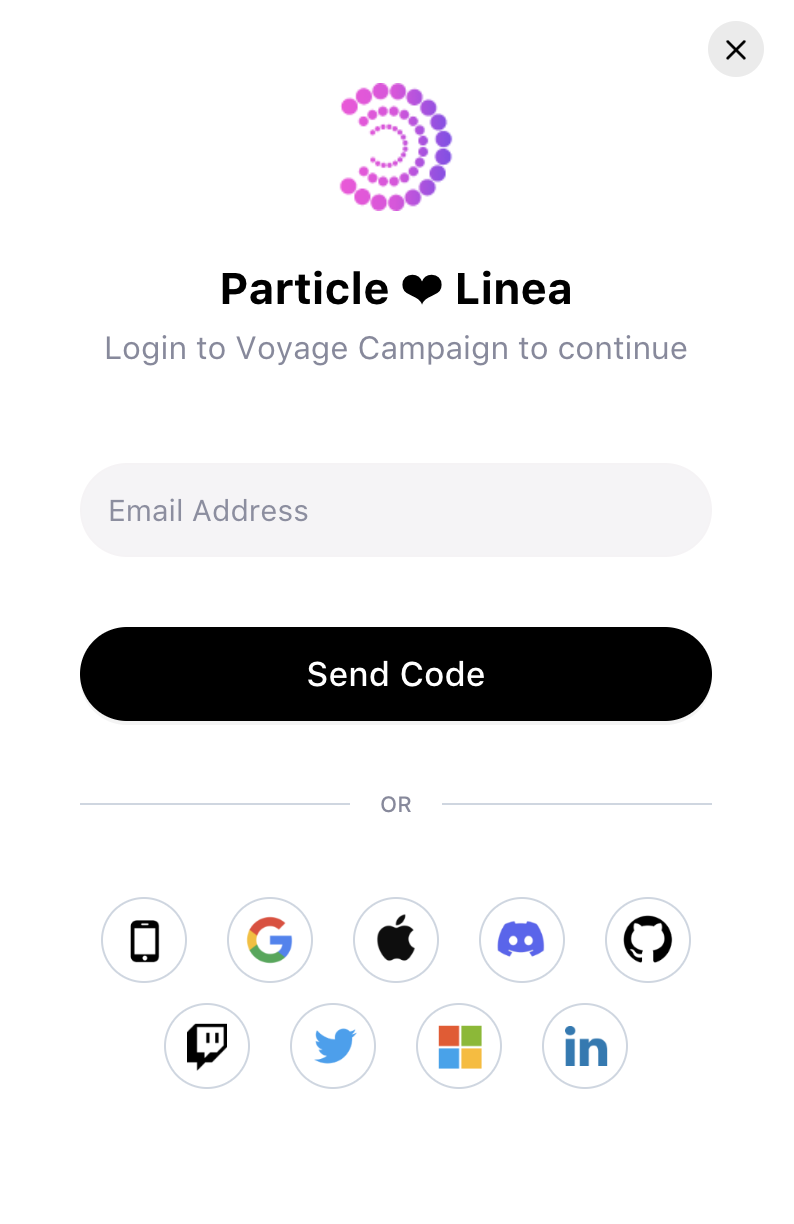
Task: Sign in with Twitter
Action: pyautogui.click(x=333, y=1046)
